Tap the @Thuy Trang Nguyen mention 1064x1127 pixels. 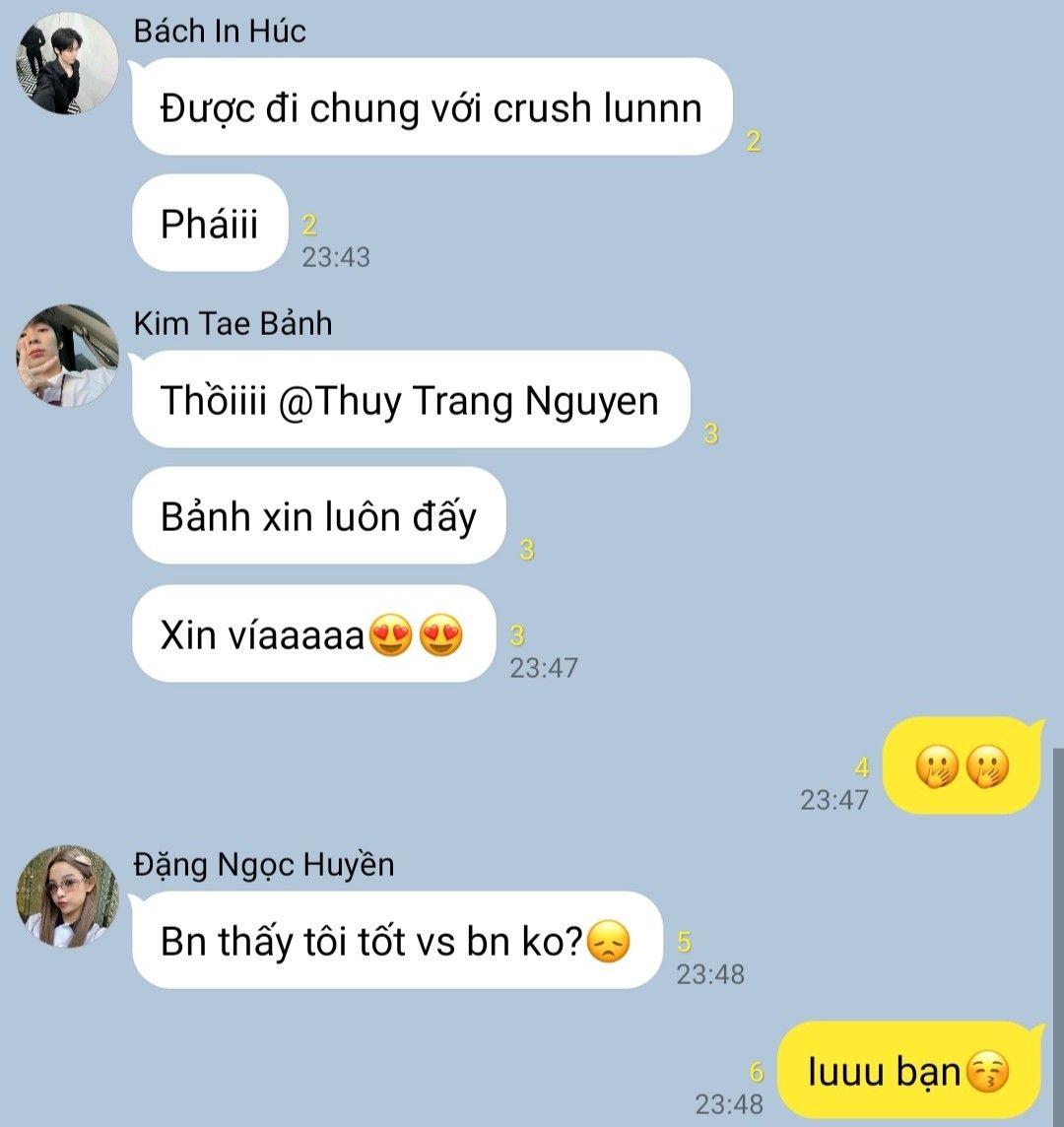pyautogui.click(x=468, y=401)
